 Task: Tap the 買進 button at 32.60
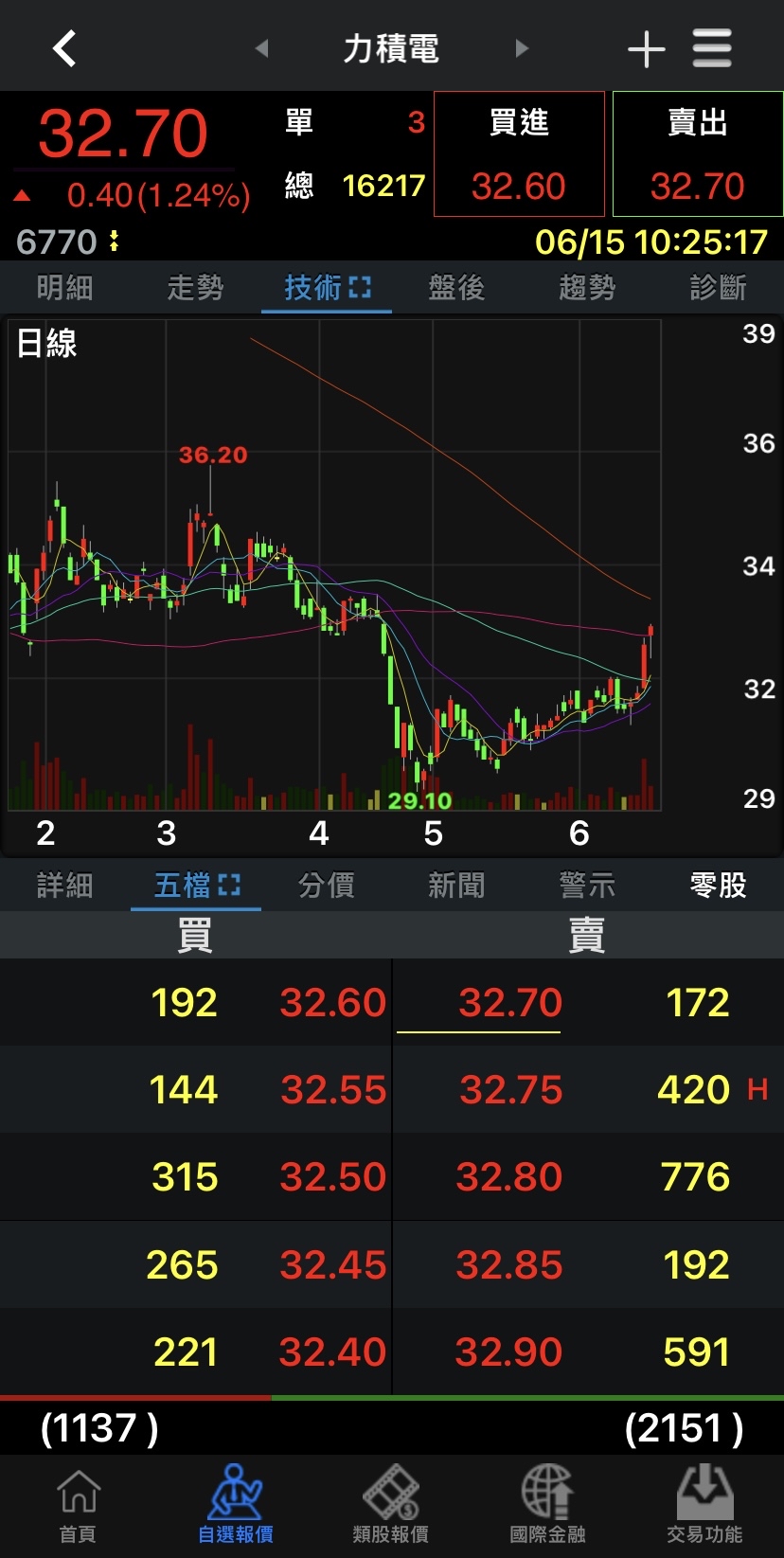(x=519, y=153)
